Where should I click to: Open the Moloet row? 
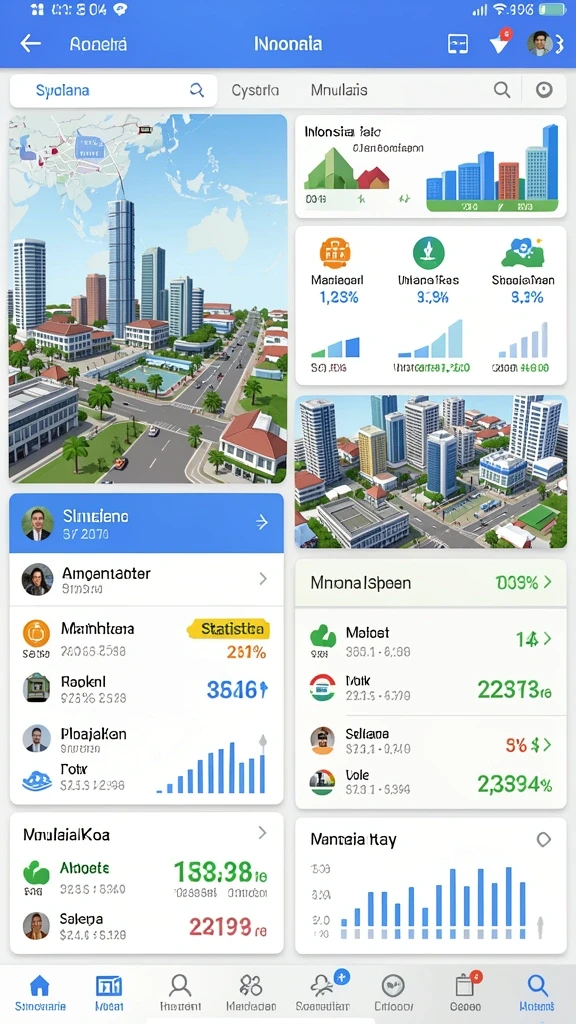tap(430, 640)
